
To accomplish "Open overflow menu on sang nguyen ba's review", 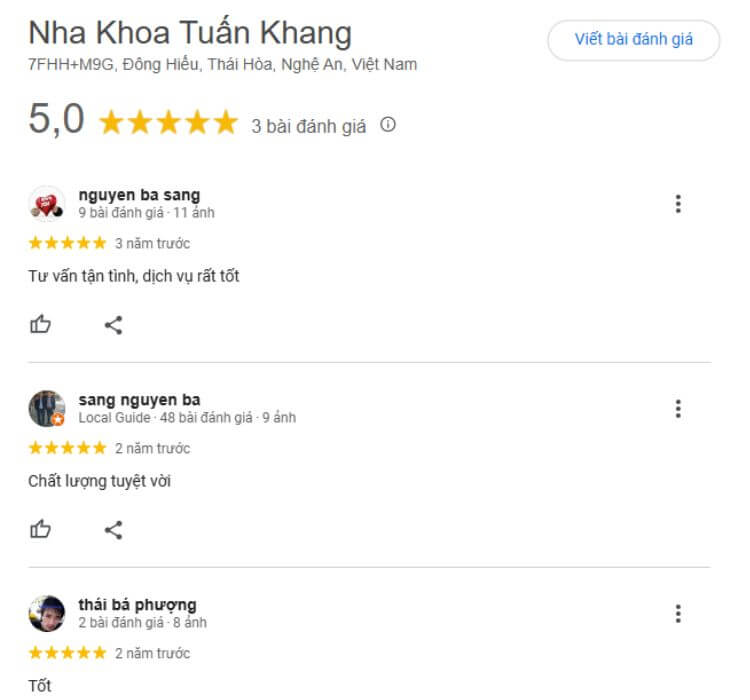I will coord(678,409).
